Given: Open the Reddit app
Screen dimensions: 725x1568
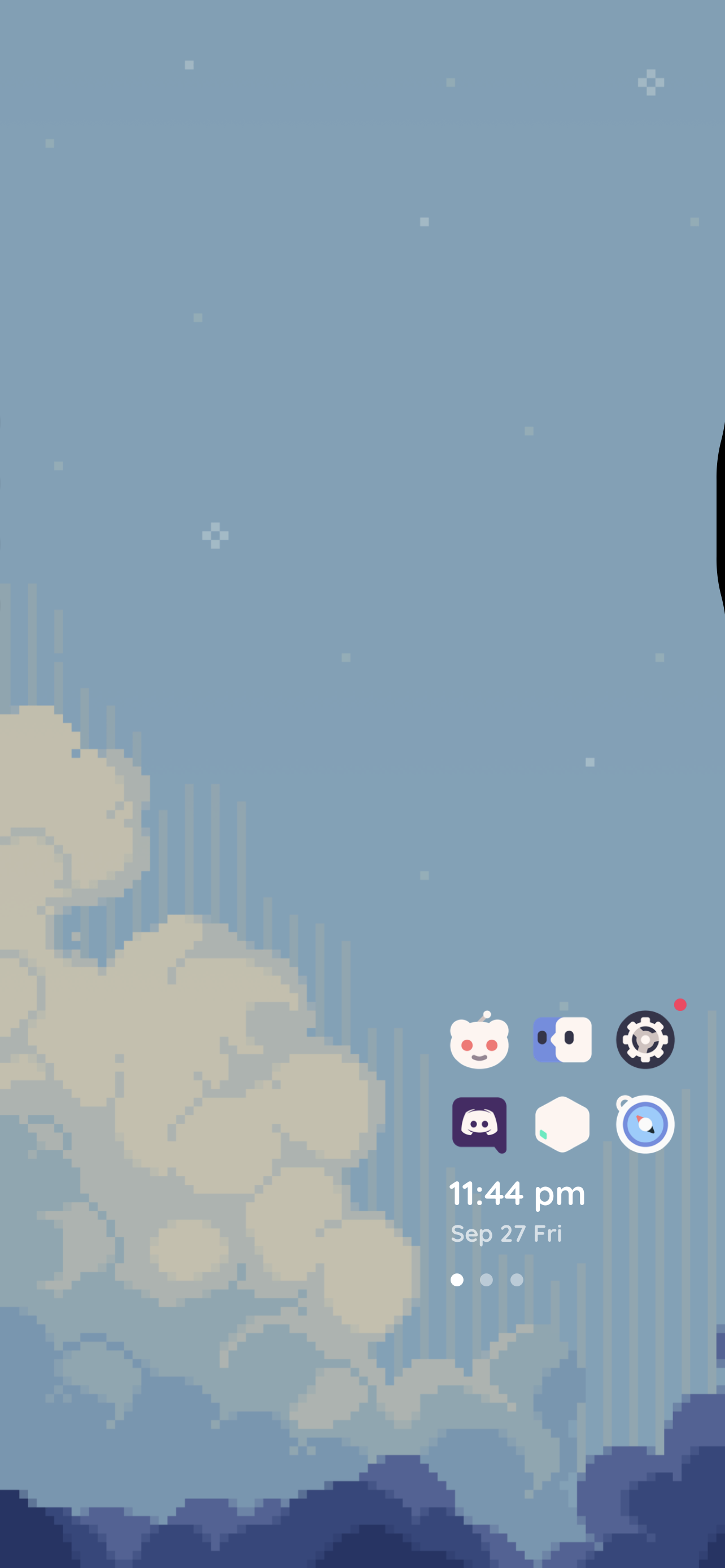Looking at the screenshot, I should [x=479, y=1040].
